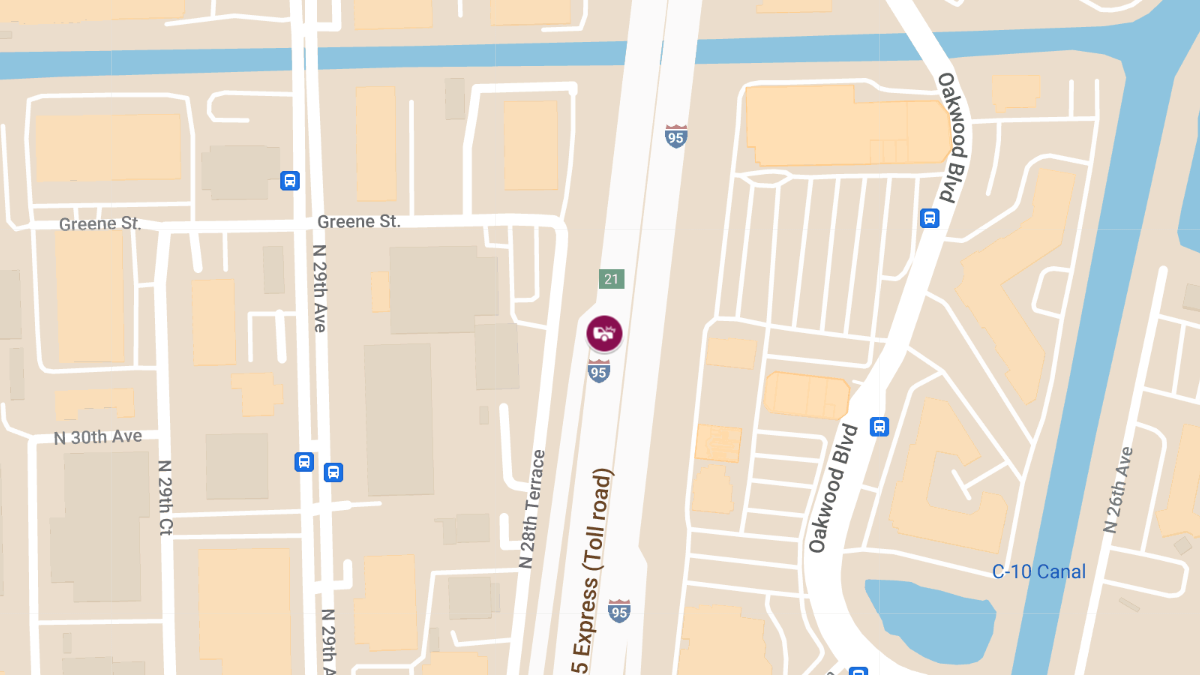This screenshot has height=675, width=1200.
Task: Open the bus stop beside lower Oakwood Blvd label
Action: pyautogui.click(x=880, y=427)
